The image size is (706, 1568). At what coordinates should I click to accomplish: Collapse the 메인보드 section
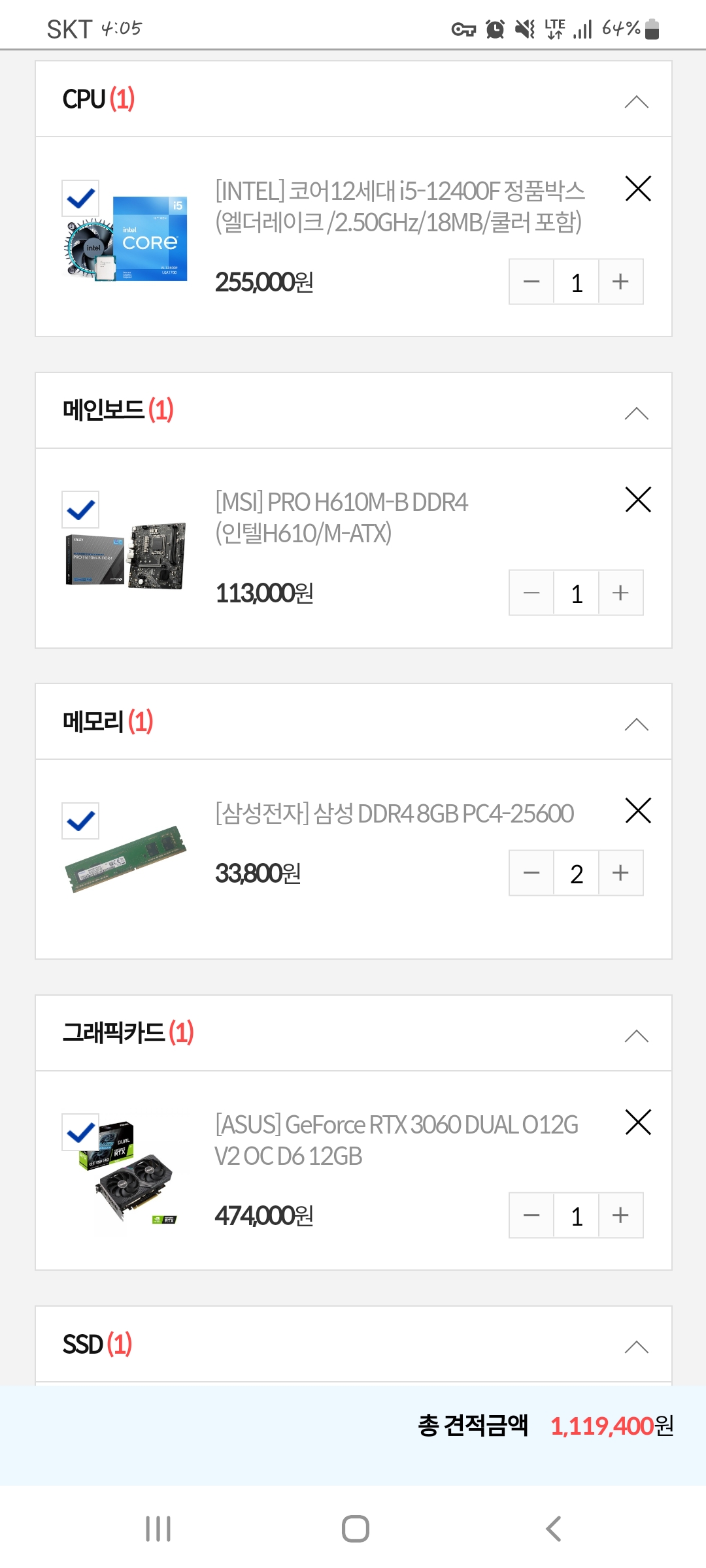[x=636, y=413]
